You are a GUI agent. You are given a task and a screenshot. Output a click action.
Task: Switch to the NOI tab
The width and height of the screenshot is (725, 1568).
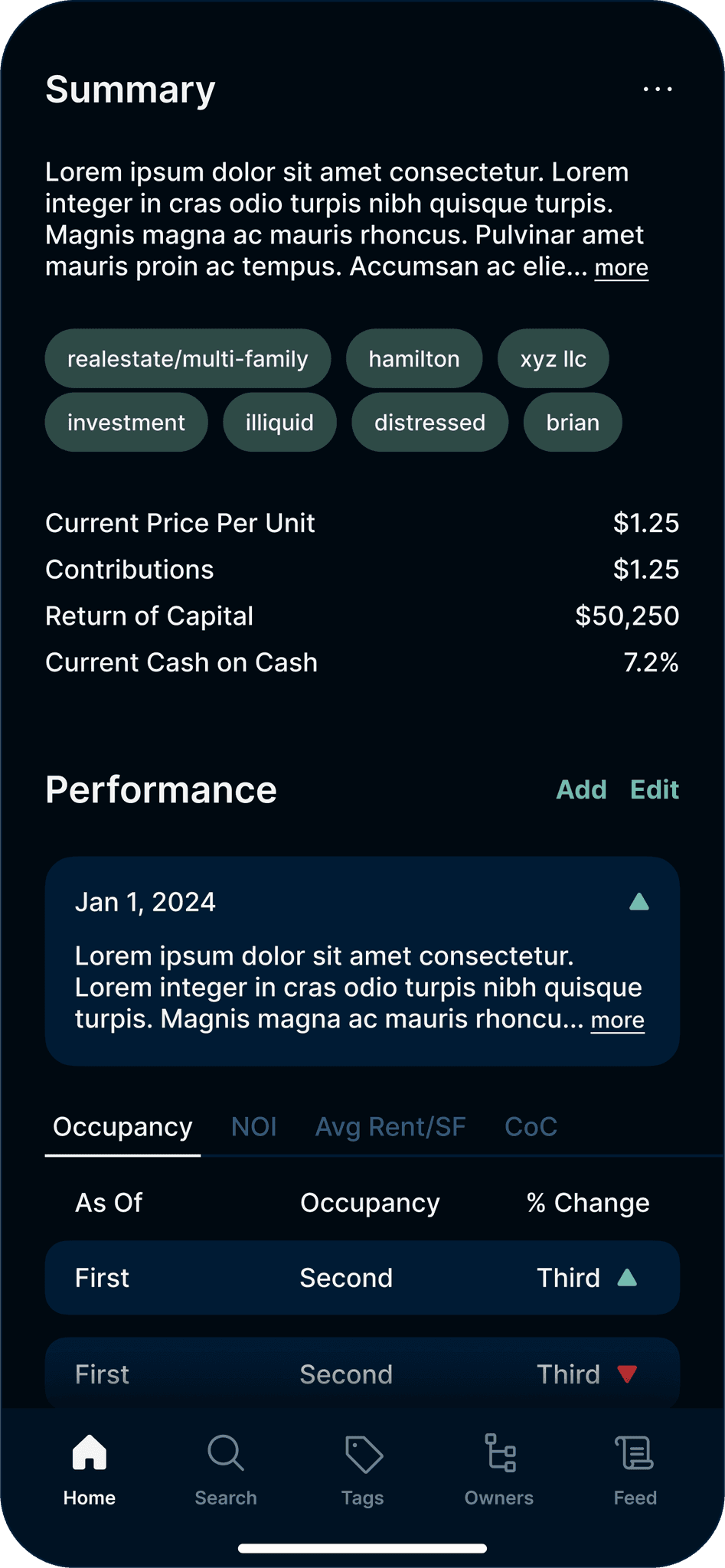(x=253, y=1127)
